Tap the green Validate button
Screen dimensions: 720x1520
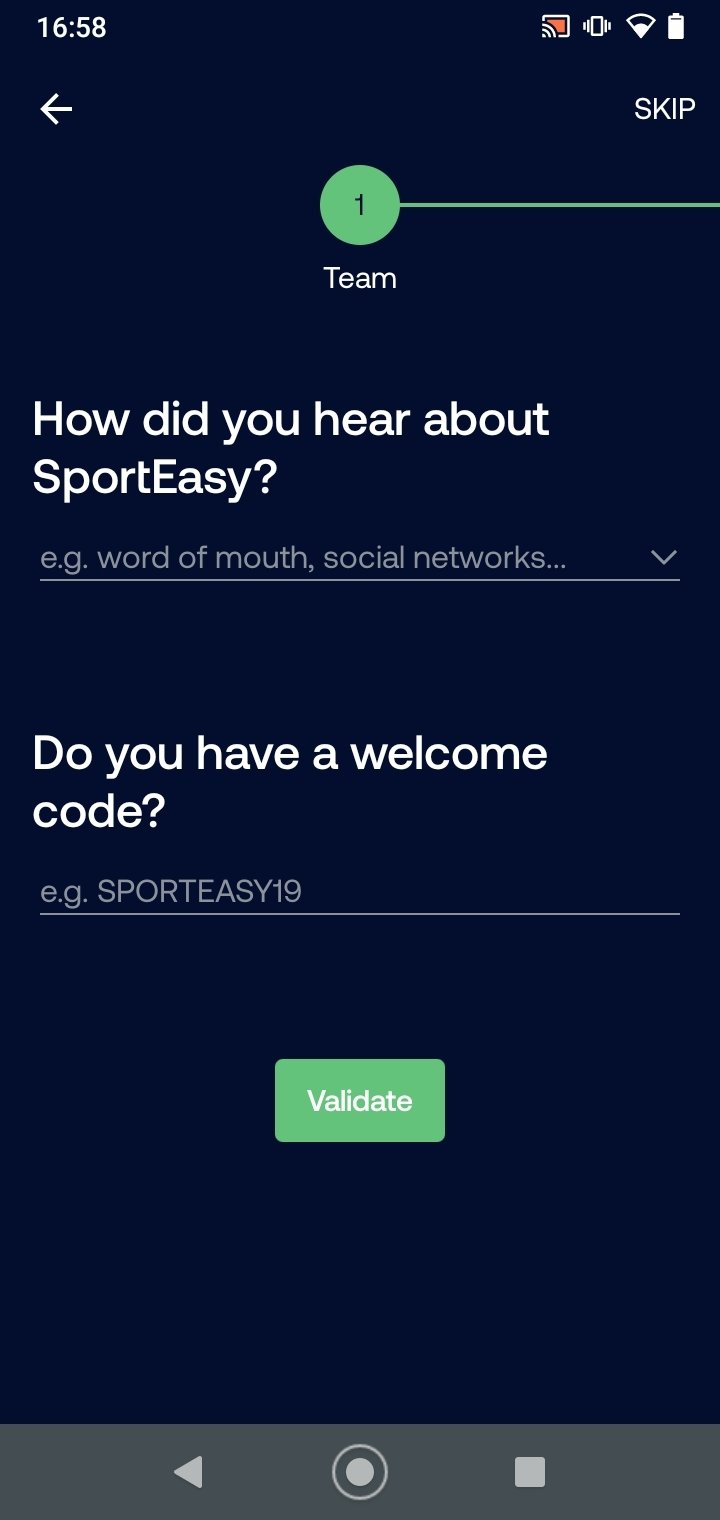[360, 1100]
